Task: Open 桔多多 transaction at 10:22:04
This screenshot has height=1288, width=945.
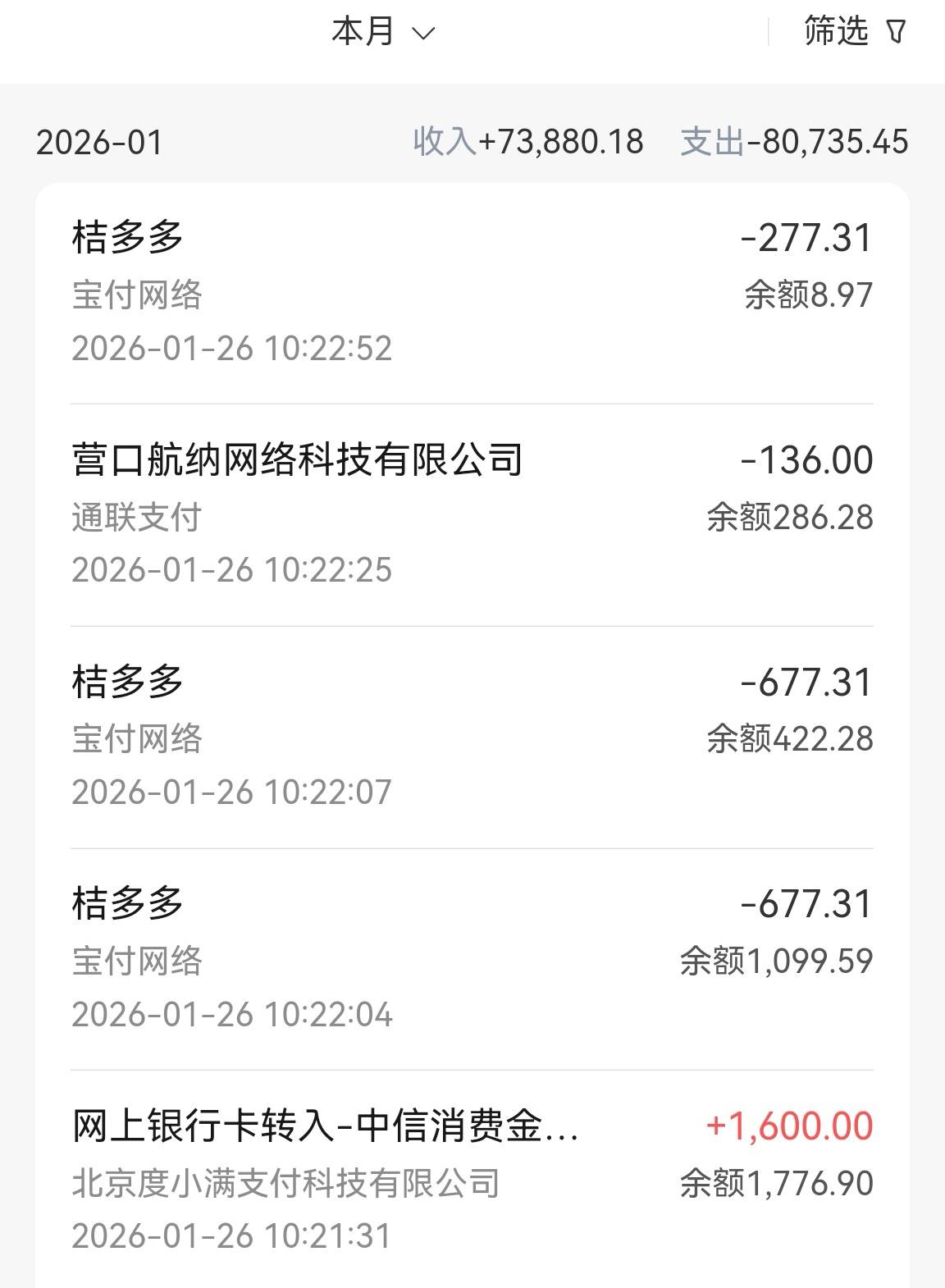Action: [x=472, y=958]
